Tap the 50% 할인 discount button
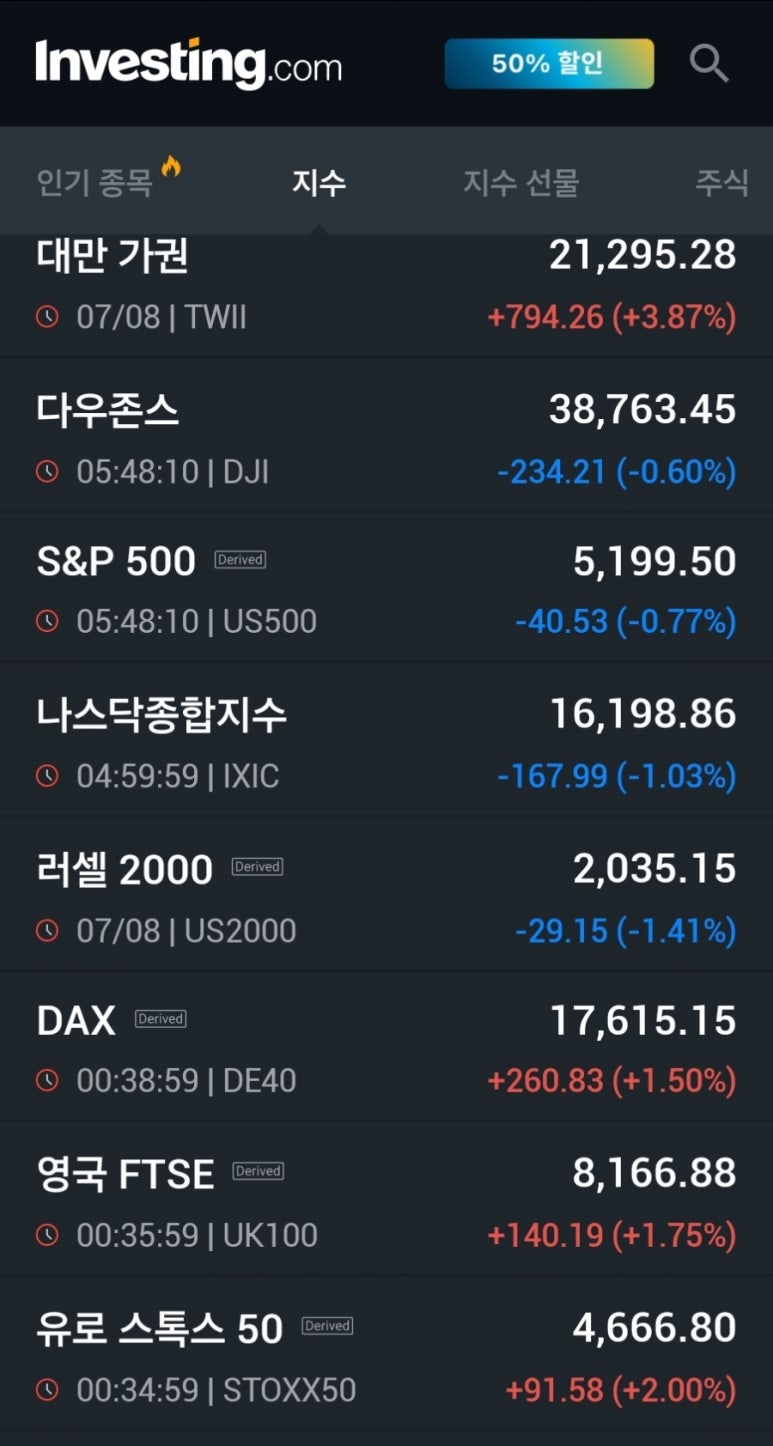This screenshot has height=1446, width=773. coord(549,64)
